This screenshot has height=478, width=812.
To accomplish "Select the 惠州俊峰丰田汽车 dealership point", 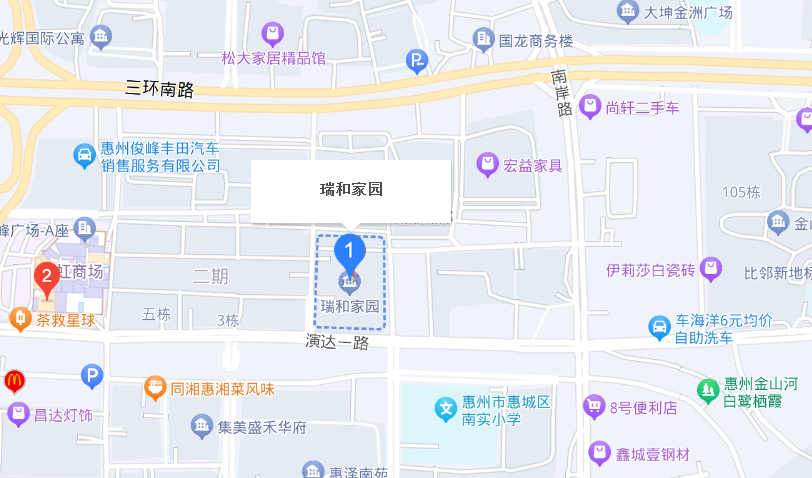I will [85, 155].
